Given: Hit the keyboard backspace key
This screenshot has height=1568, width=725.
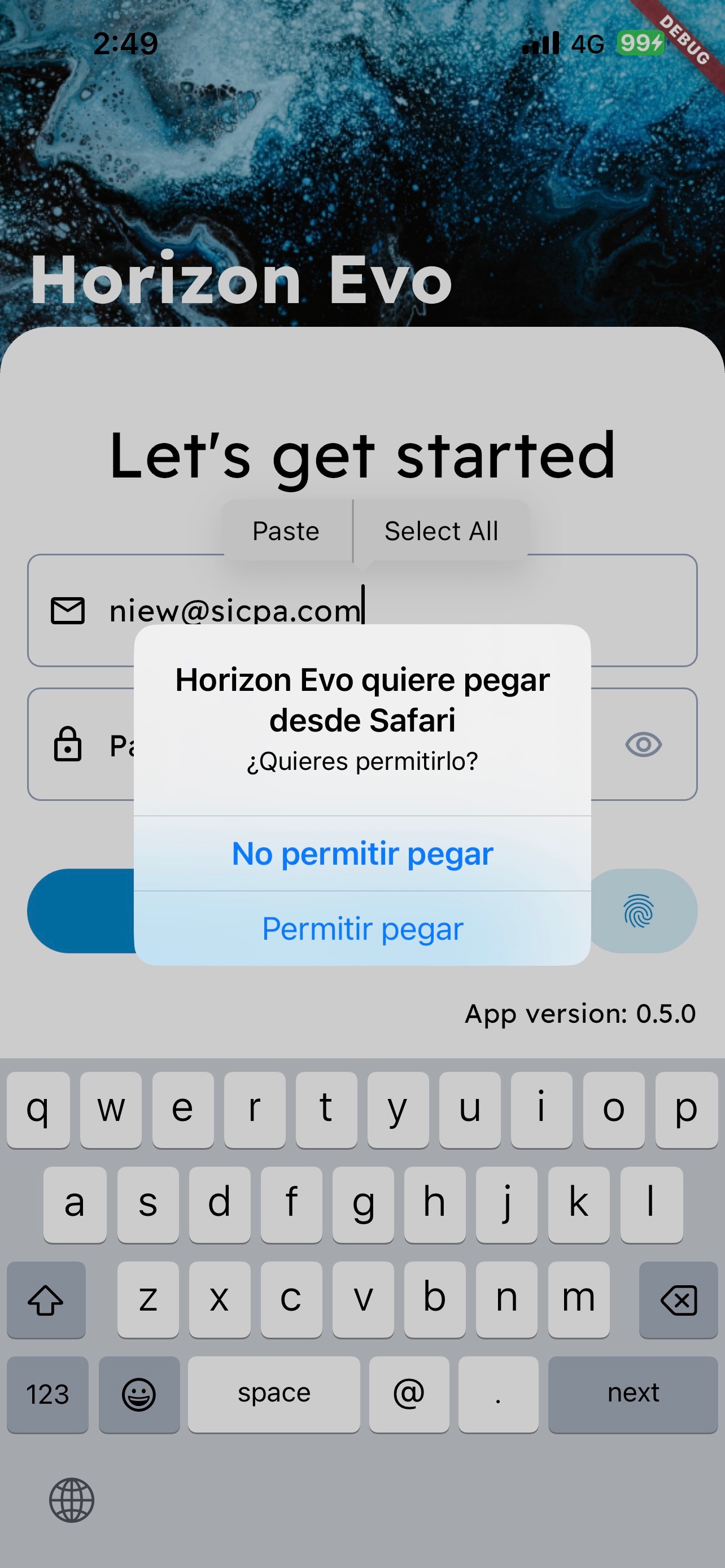Looking at the screenshot, I should (678, 1299).
